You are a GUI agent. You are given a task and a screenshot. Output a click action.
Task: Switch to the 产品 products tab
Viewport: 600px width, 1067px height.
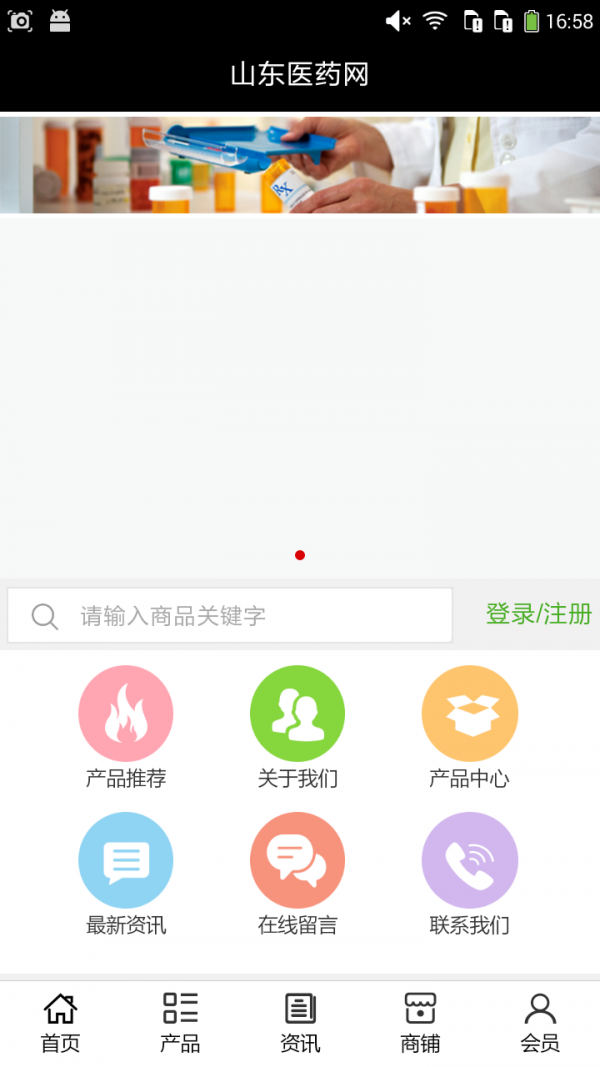click(180, 1023)
